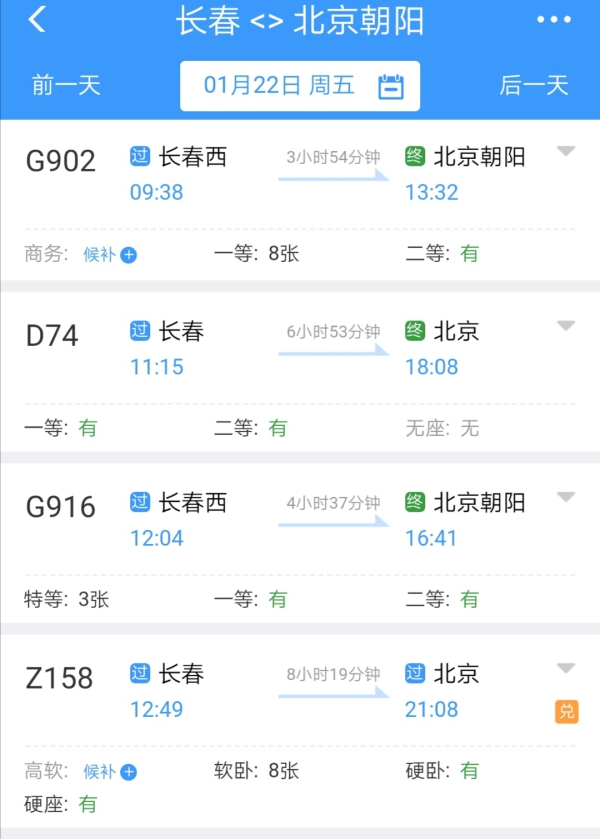Open the three-dot overflow menu
The width and height of the screenshot is (600, 839).
pos(553,20)
